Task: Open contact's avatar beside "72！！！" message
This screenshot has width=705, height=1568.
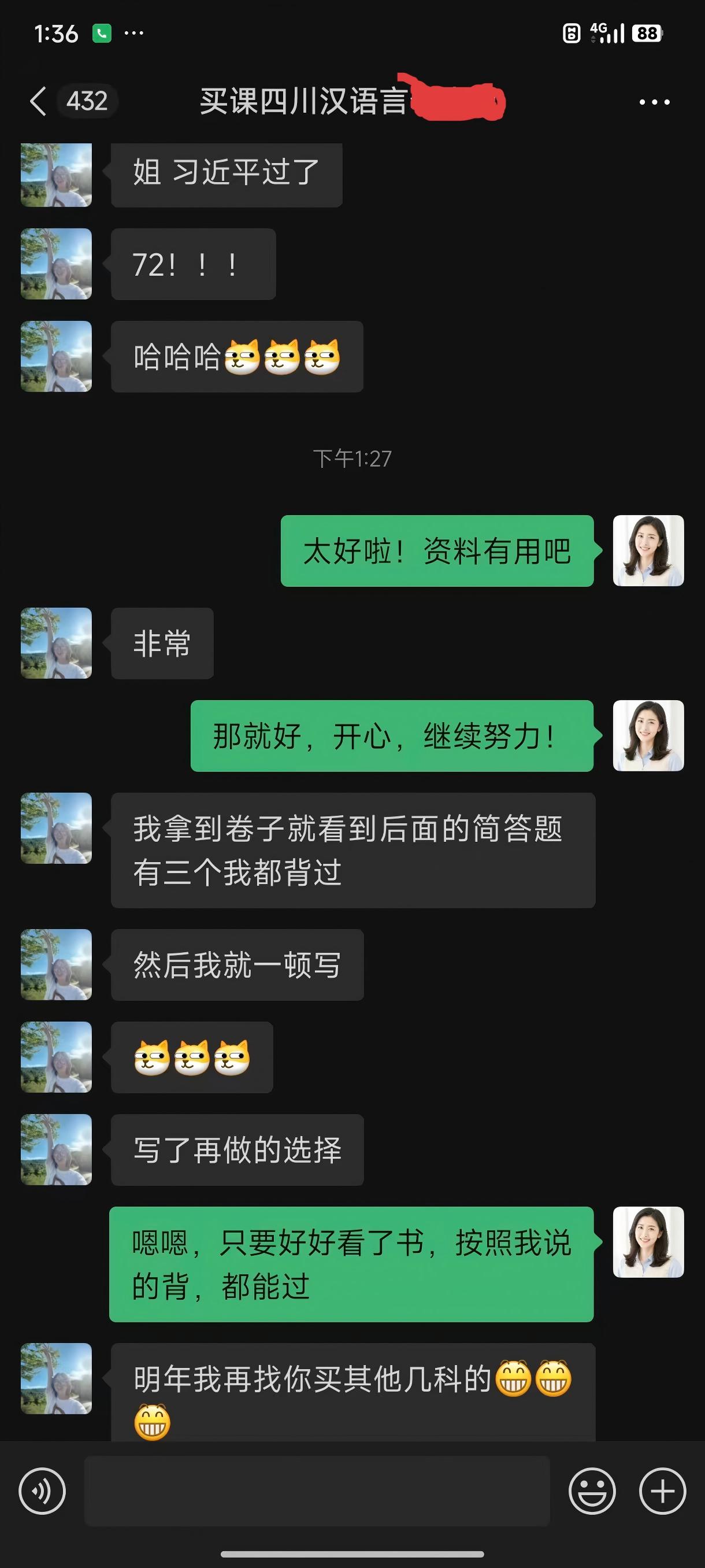Action: [57, 264]
